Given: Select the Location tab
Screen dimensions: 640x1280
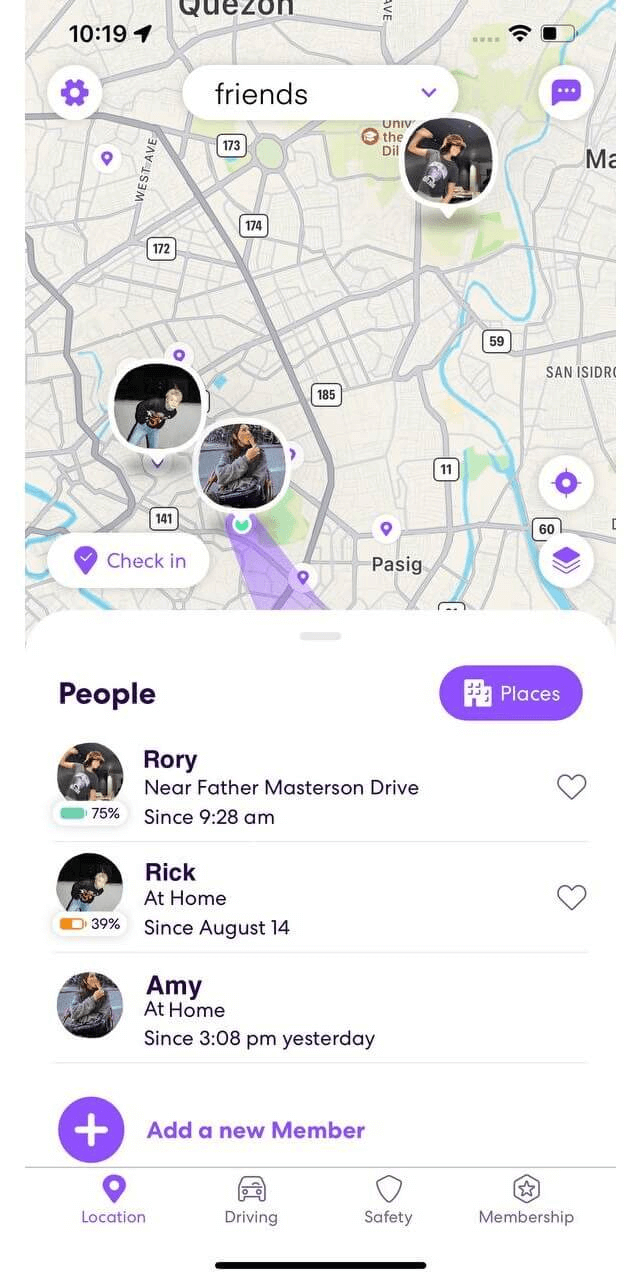Looking at the screenshot, I should pyautogui.click(x=113, y=1200).
